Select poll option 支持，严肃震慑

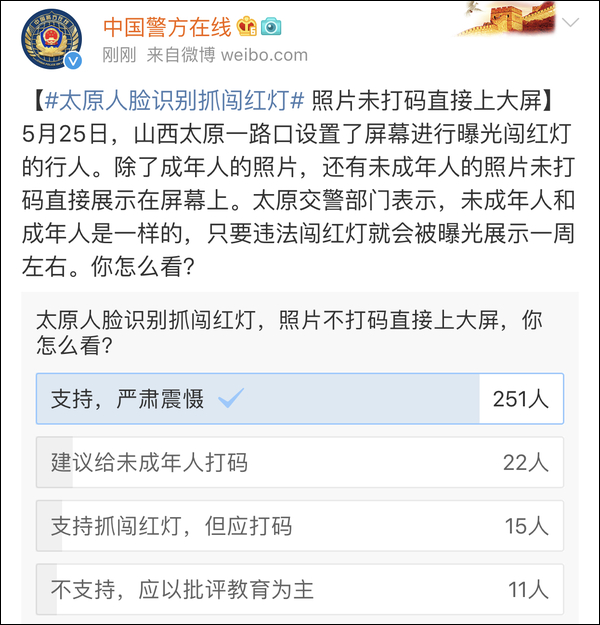299,399
